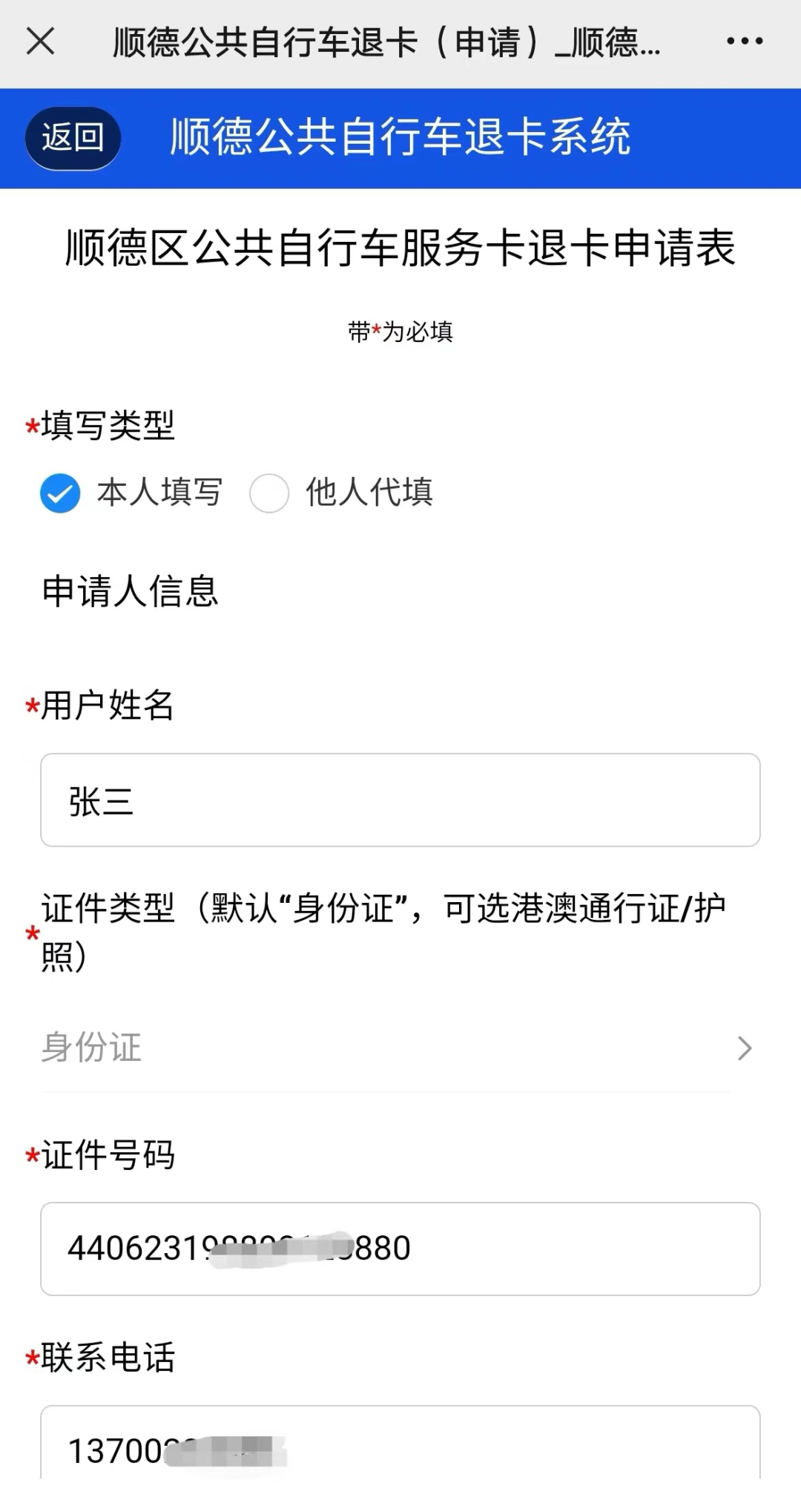Tap the form title 顺德区公共自行车服务卡退卡申请表
Image resolution: width=801 pixels, height=1512 pixels.
tap(400, 250)
